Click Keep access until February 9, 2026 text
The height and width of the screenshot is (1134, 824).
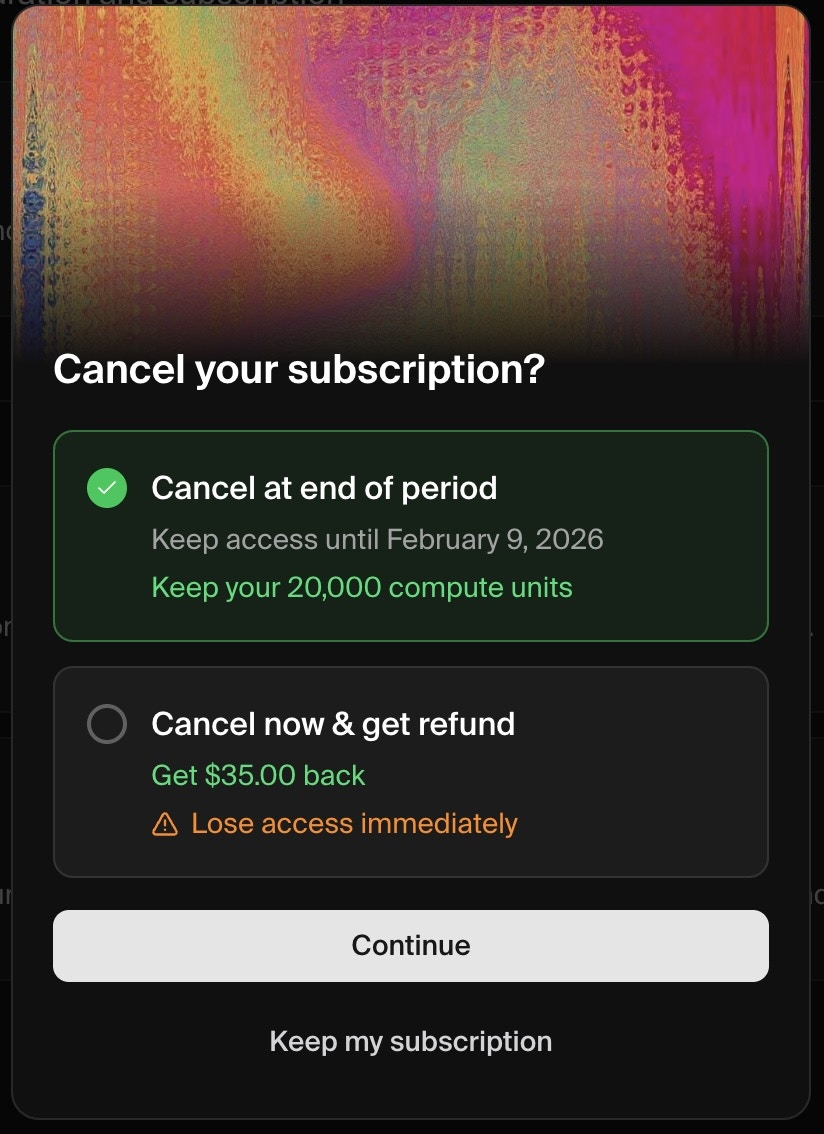coord(377,539)
